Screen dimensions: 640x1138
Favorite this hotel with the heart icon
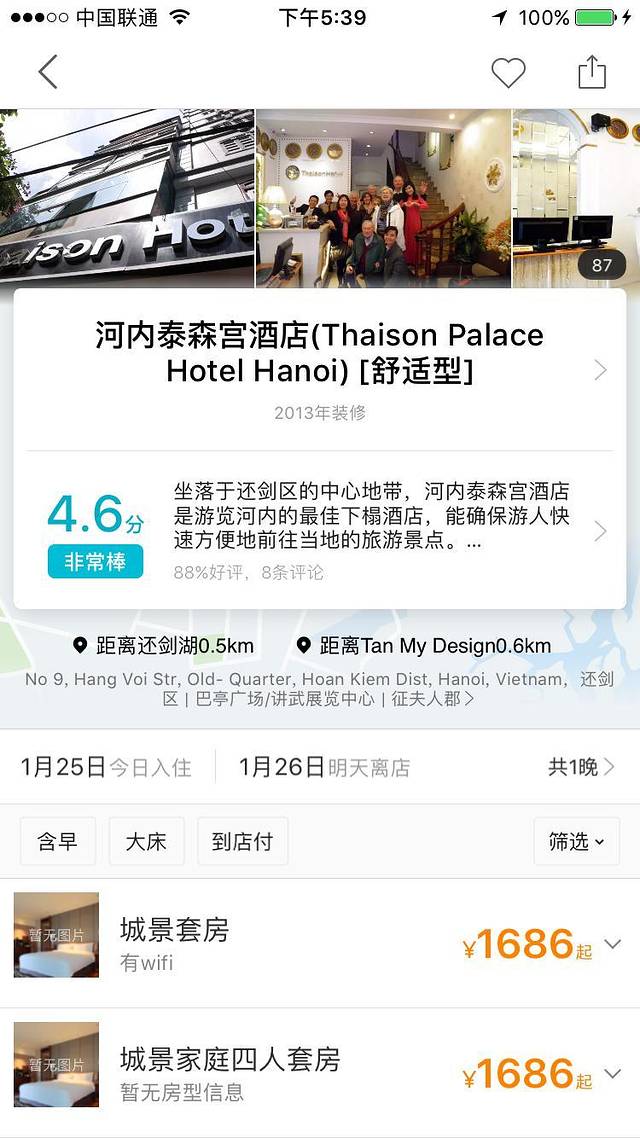tap(508, 72)
